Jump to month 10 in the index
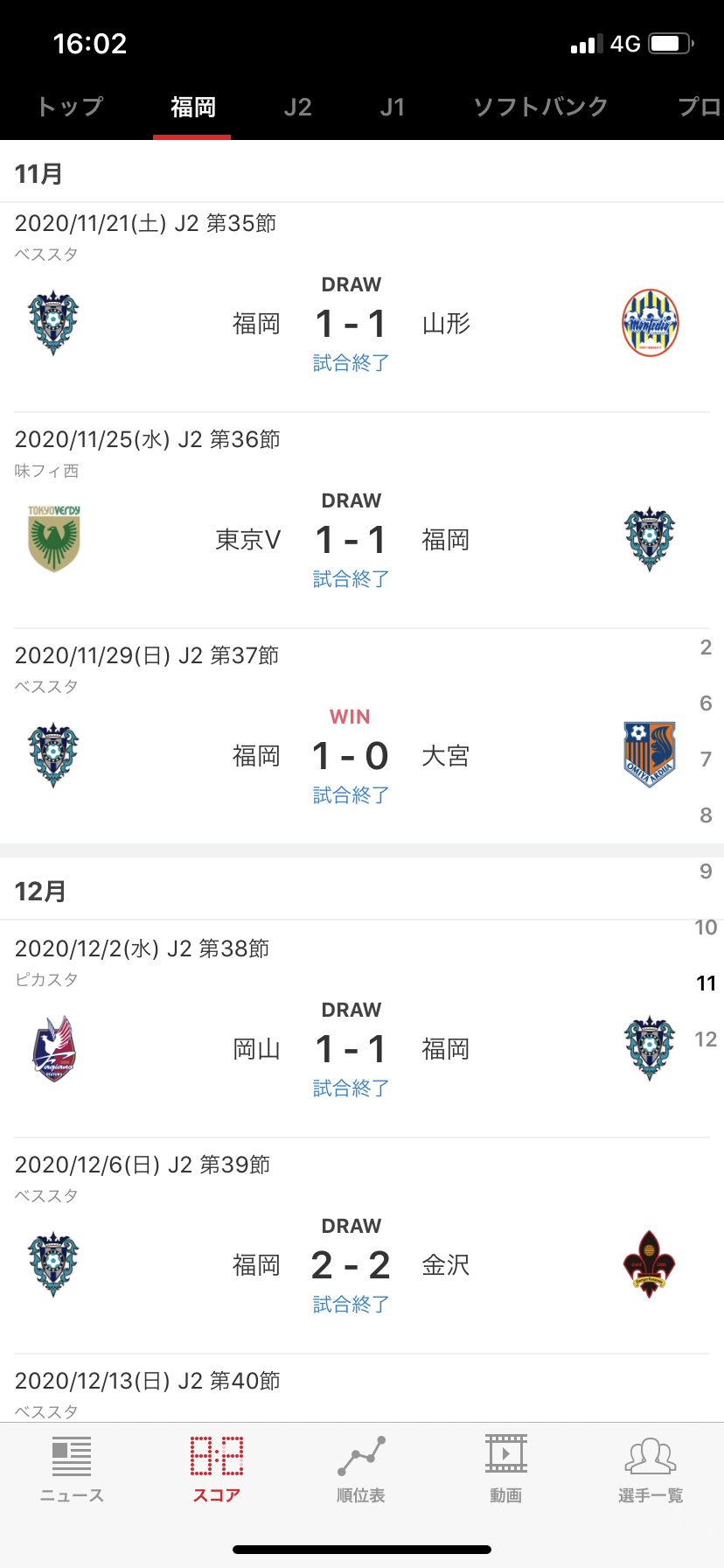The height and width of the screenshot is (1568, 724). [x=706, y=927]
